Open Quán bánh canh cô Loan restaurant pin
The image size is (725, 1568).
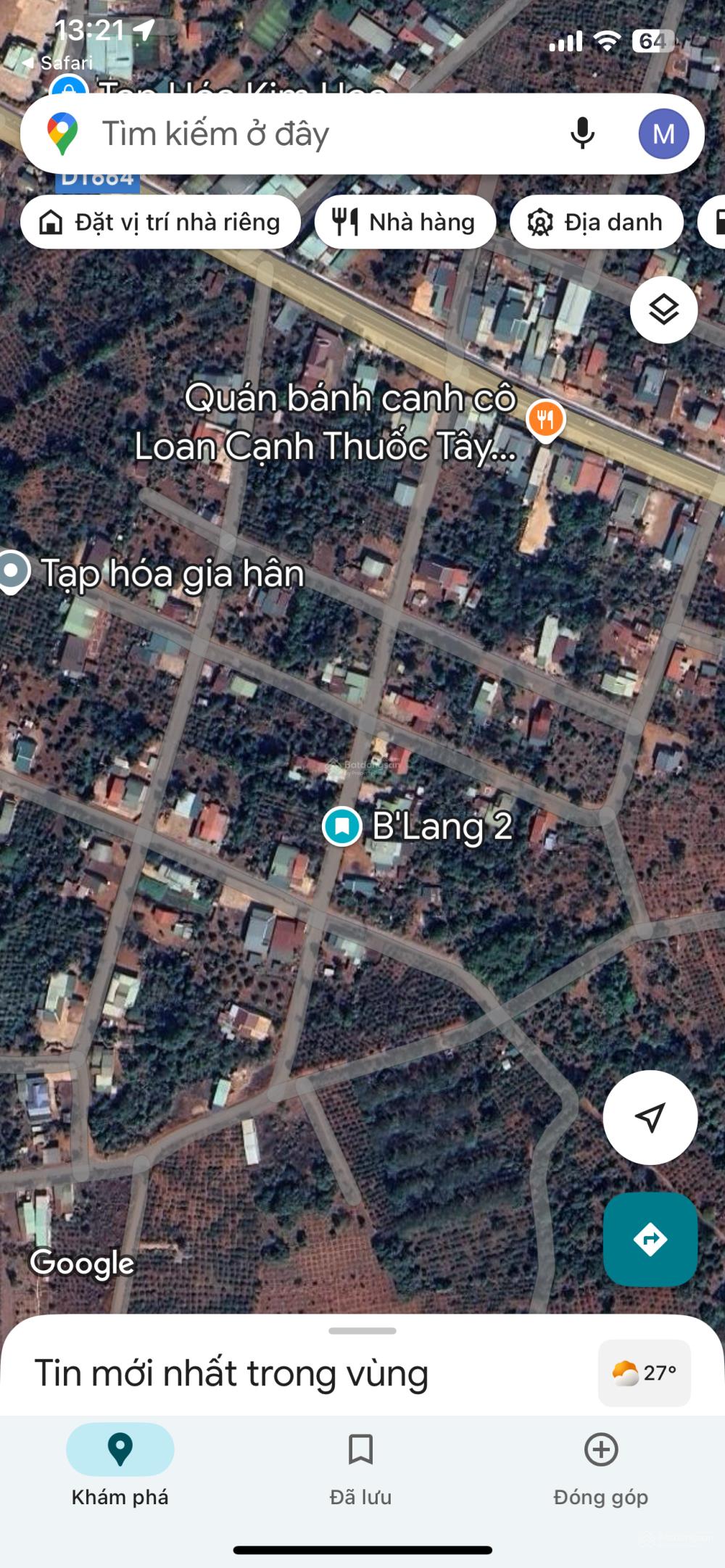(x=545, y=420)
